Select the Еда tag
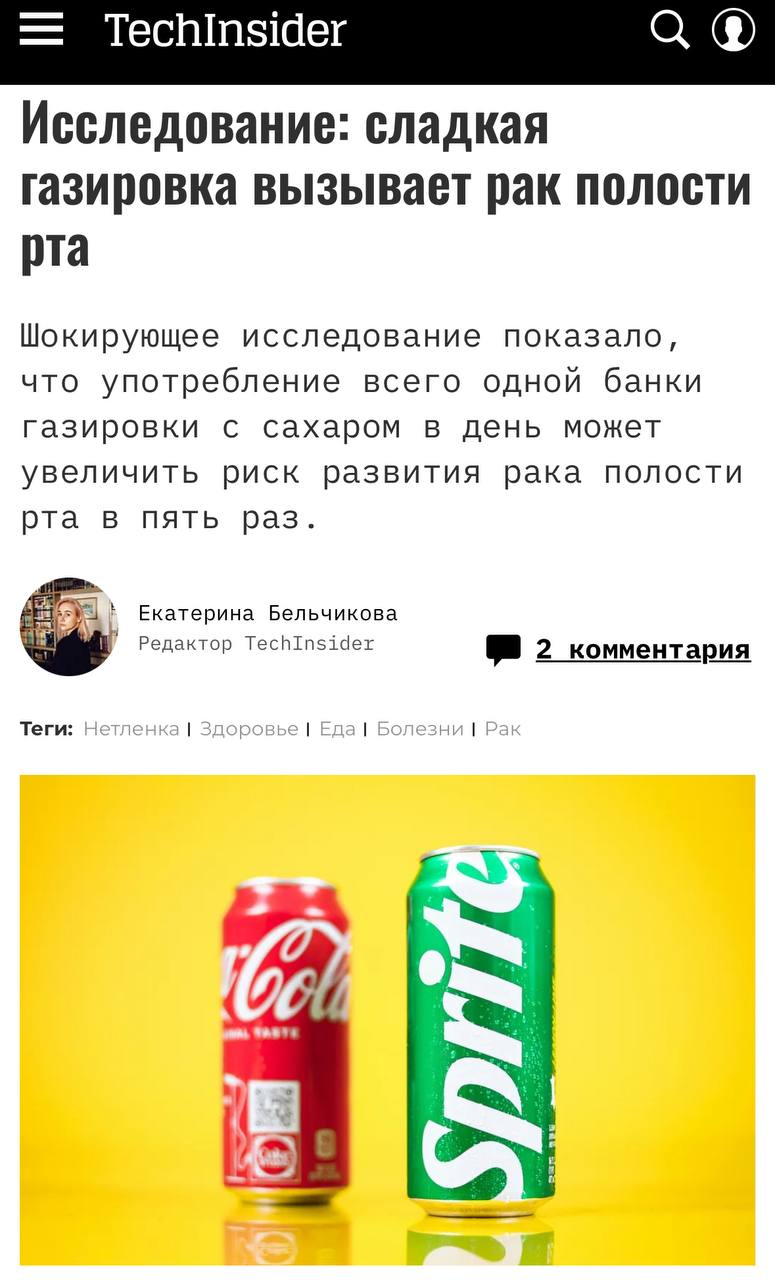Viewport: 775px width, 1280px height. click(x=337, y=729)
